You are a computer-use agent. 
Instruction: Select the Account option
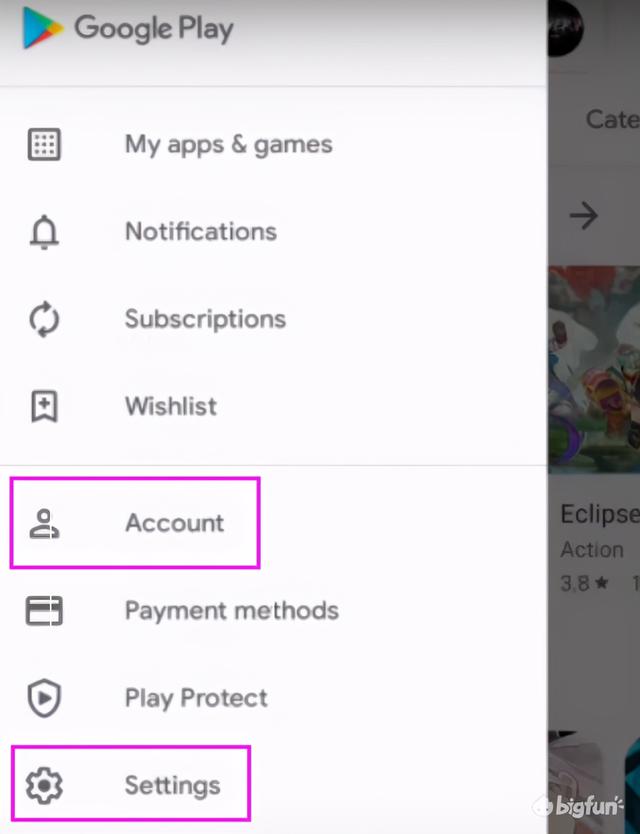pos(273,523)
